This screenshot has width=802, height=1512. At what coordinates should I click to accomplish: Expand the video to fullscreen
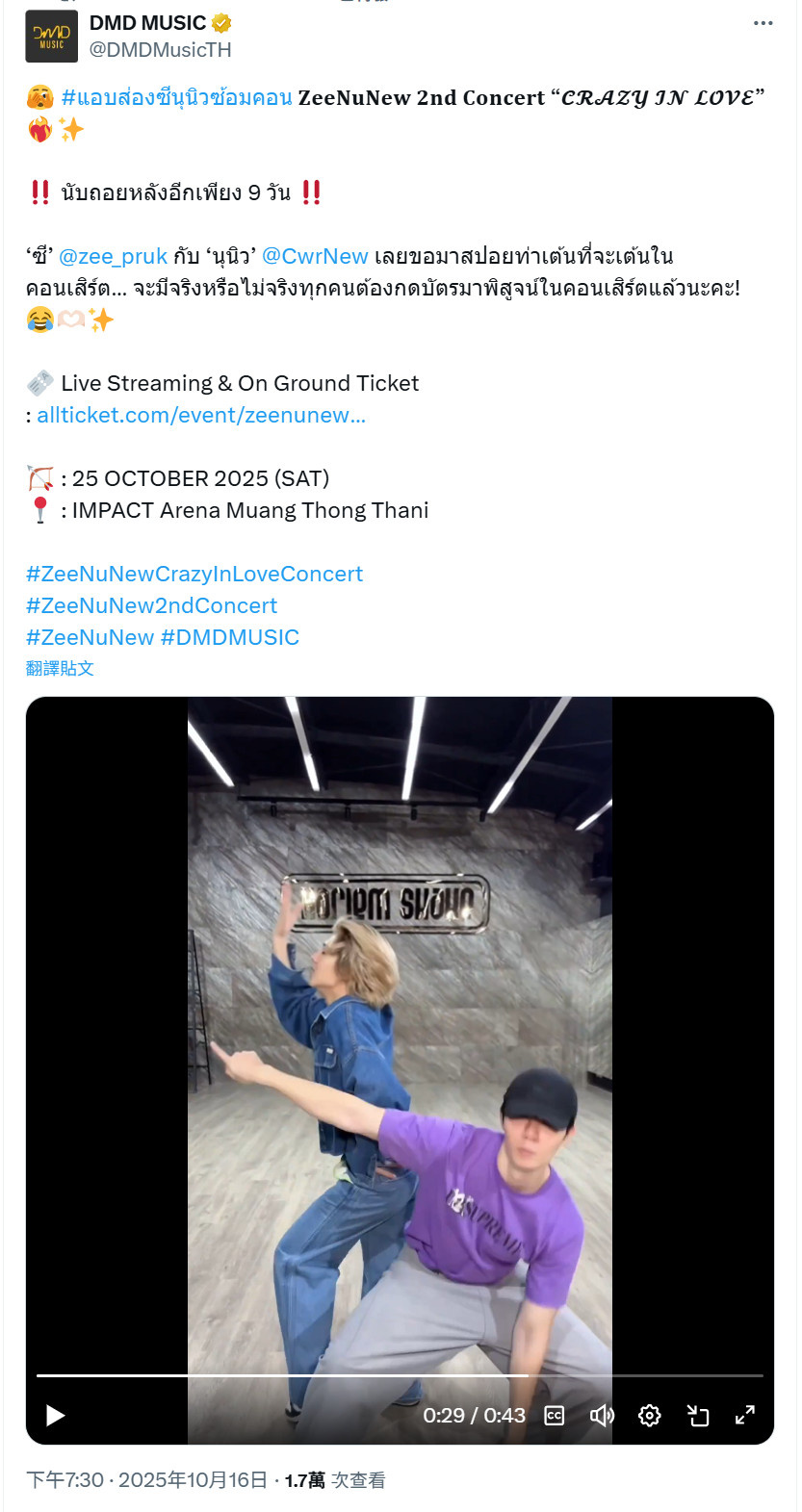[744, 1415]
